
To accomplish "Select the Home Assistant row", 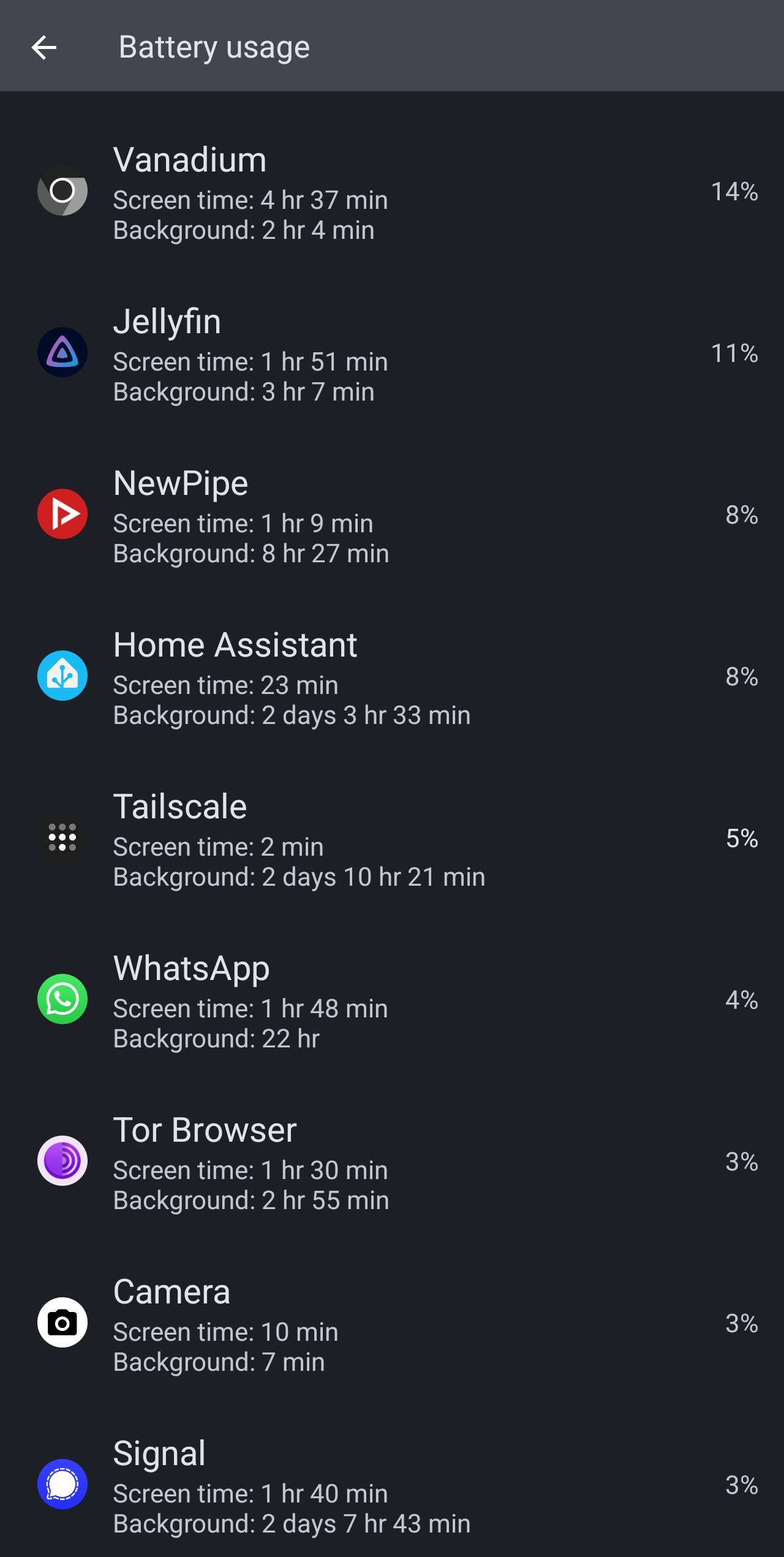I will pos(392,676).
